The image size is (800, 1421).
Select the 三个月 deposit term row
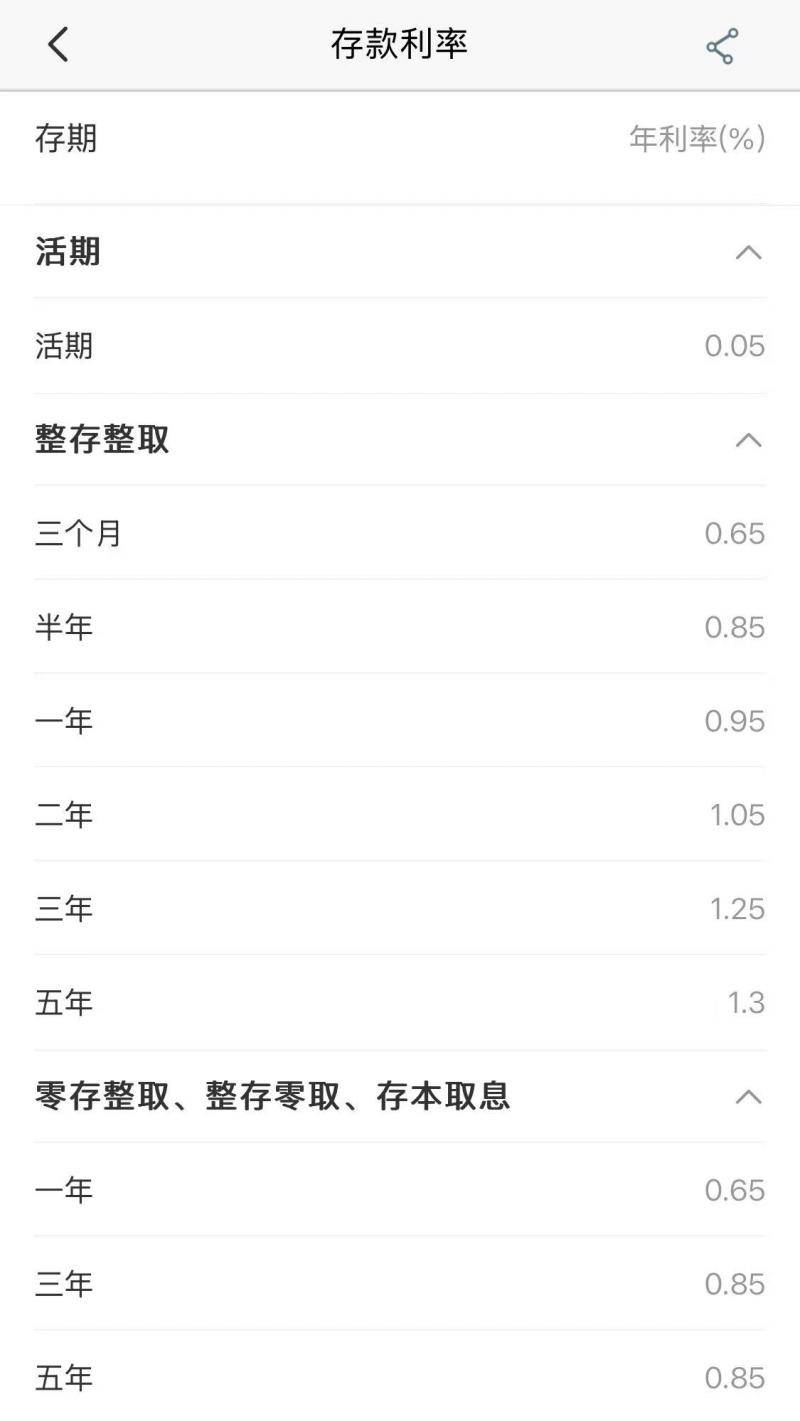[x=400, y=533]
